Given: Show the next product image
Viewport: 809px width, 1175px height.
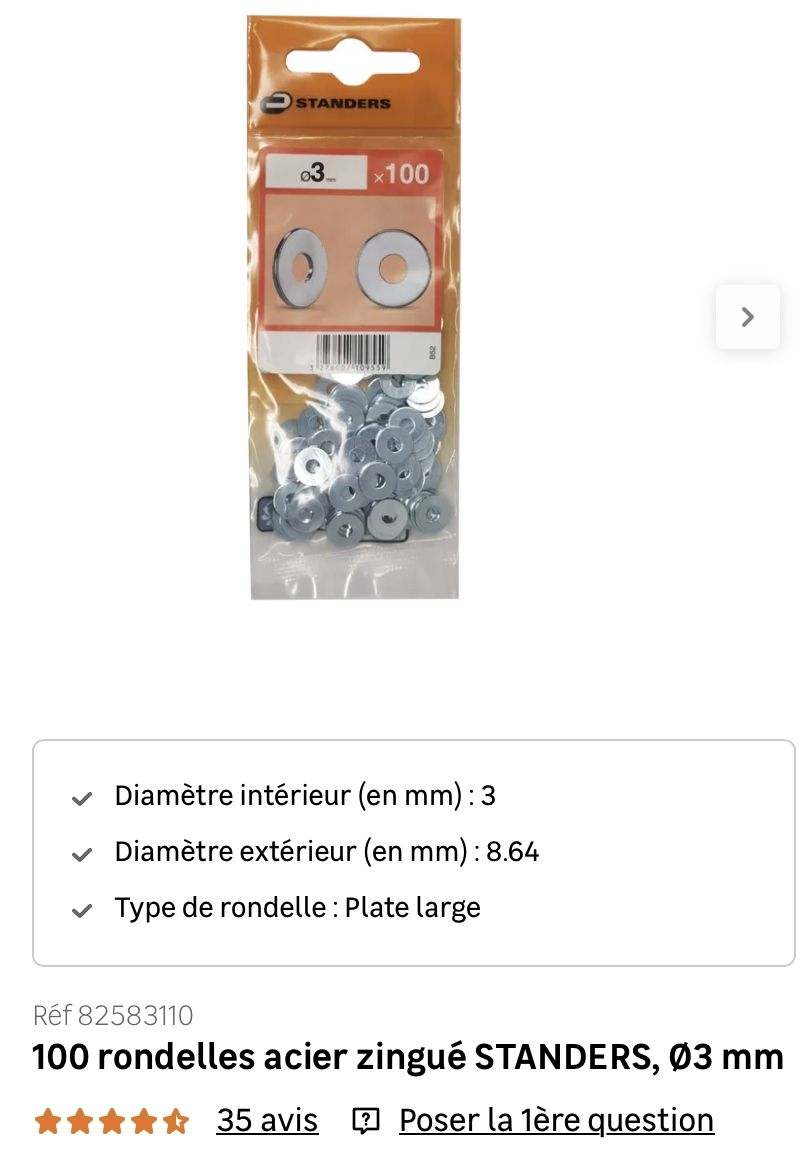Looking at the screenshot, I should pyautogui.click(x=747, y=317).
